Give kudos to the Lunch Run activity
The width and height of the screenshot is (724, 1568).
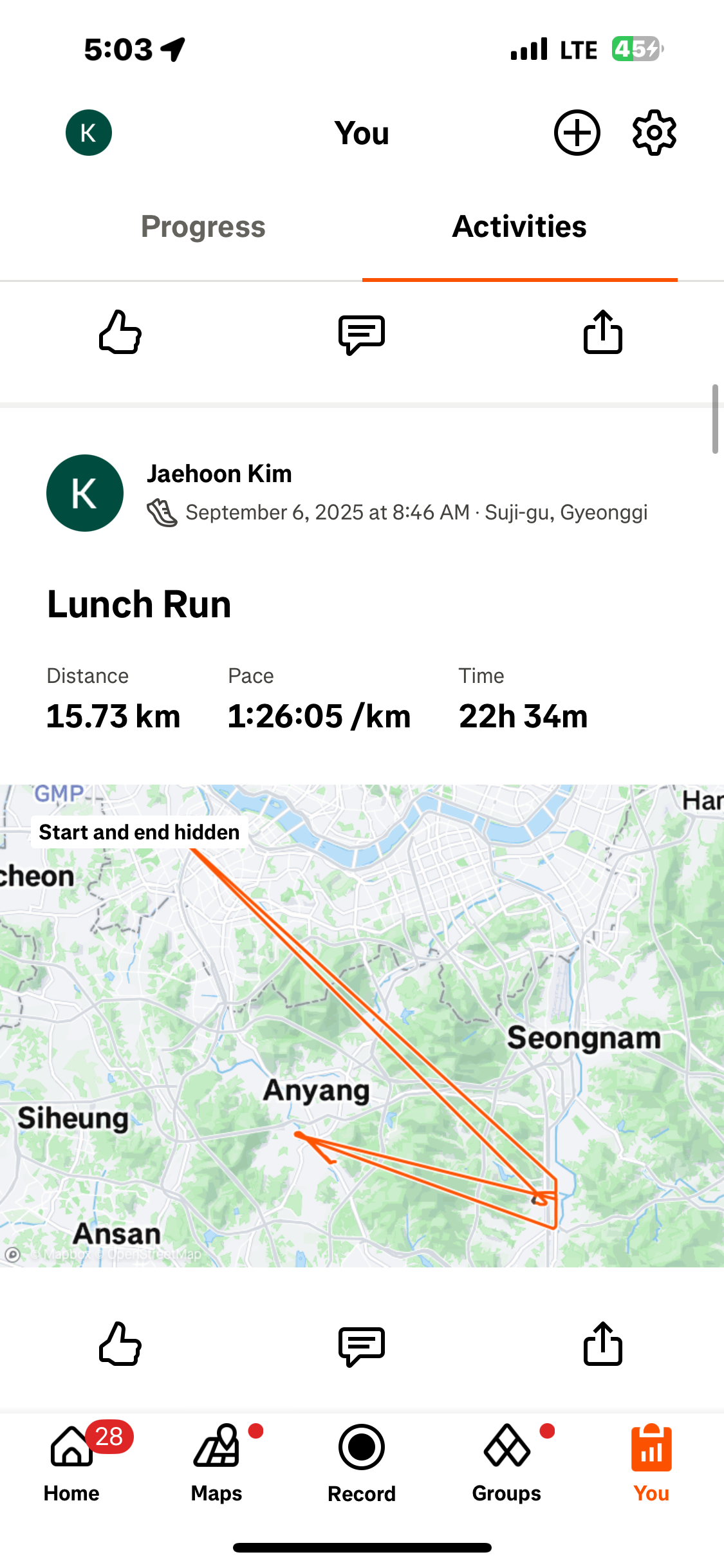pyautogui.click(x=120, y=1343)
